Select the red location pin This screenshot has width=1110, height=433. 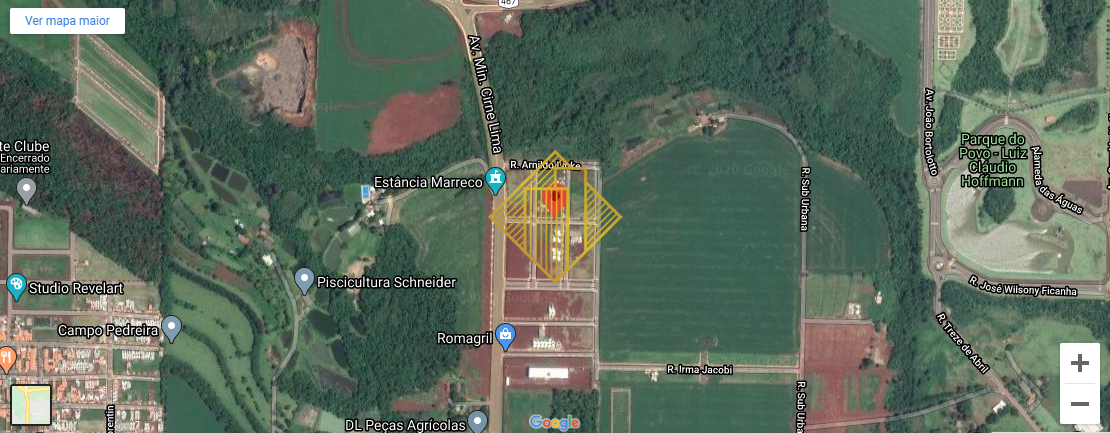pos(555,200)
